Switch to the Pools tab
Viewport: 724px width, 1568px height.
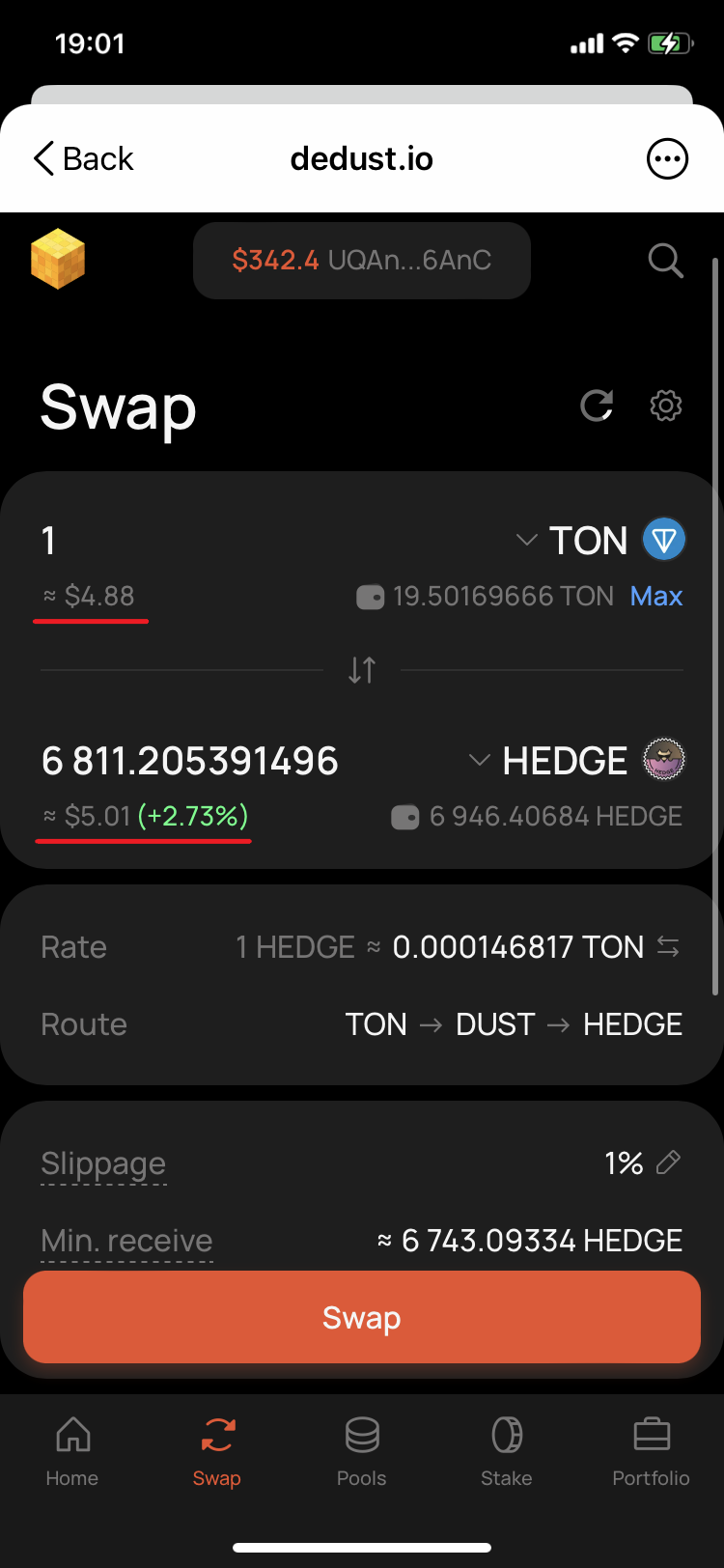click(x=362, y=1448)
